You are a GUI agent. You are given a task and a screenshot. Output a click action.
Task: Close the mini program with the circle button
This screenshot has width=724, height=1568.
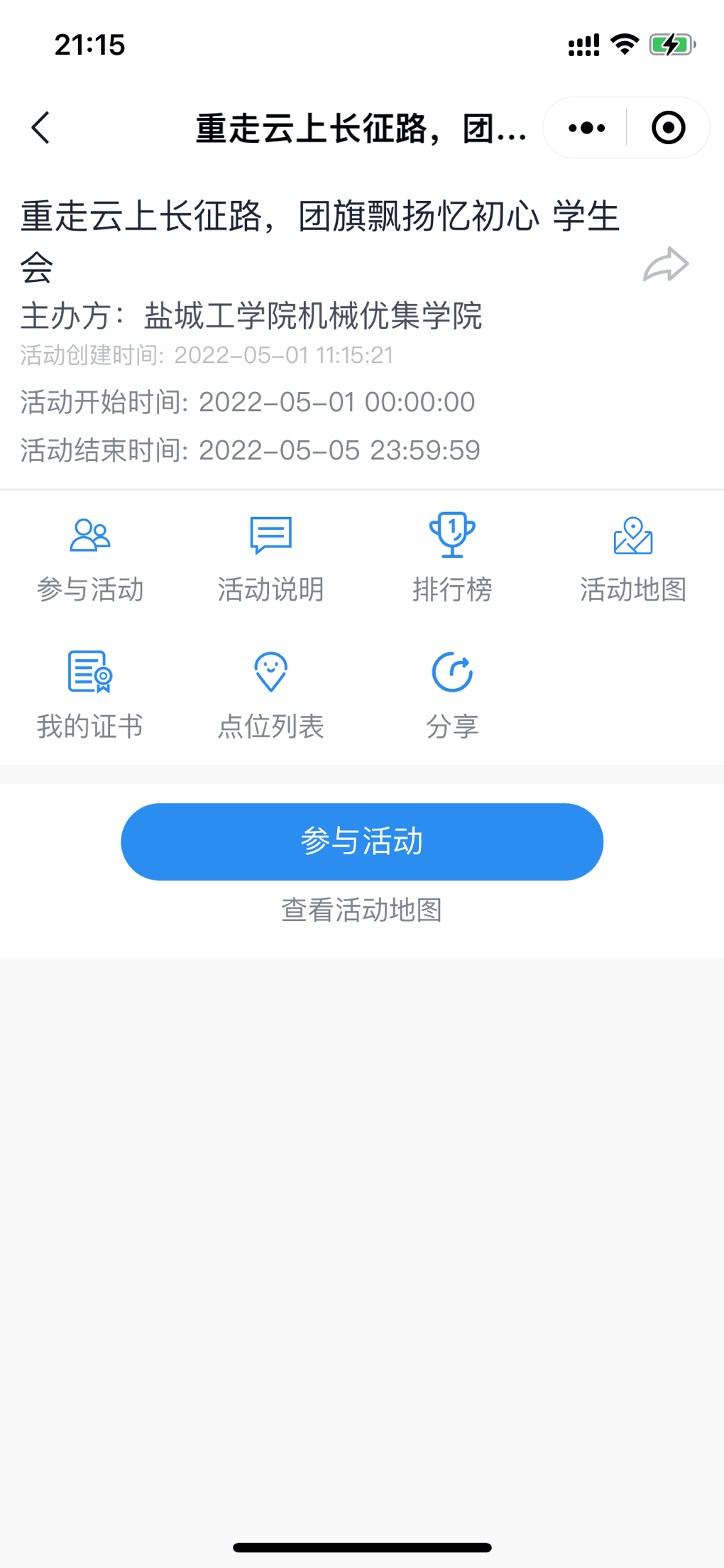668,128
